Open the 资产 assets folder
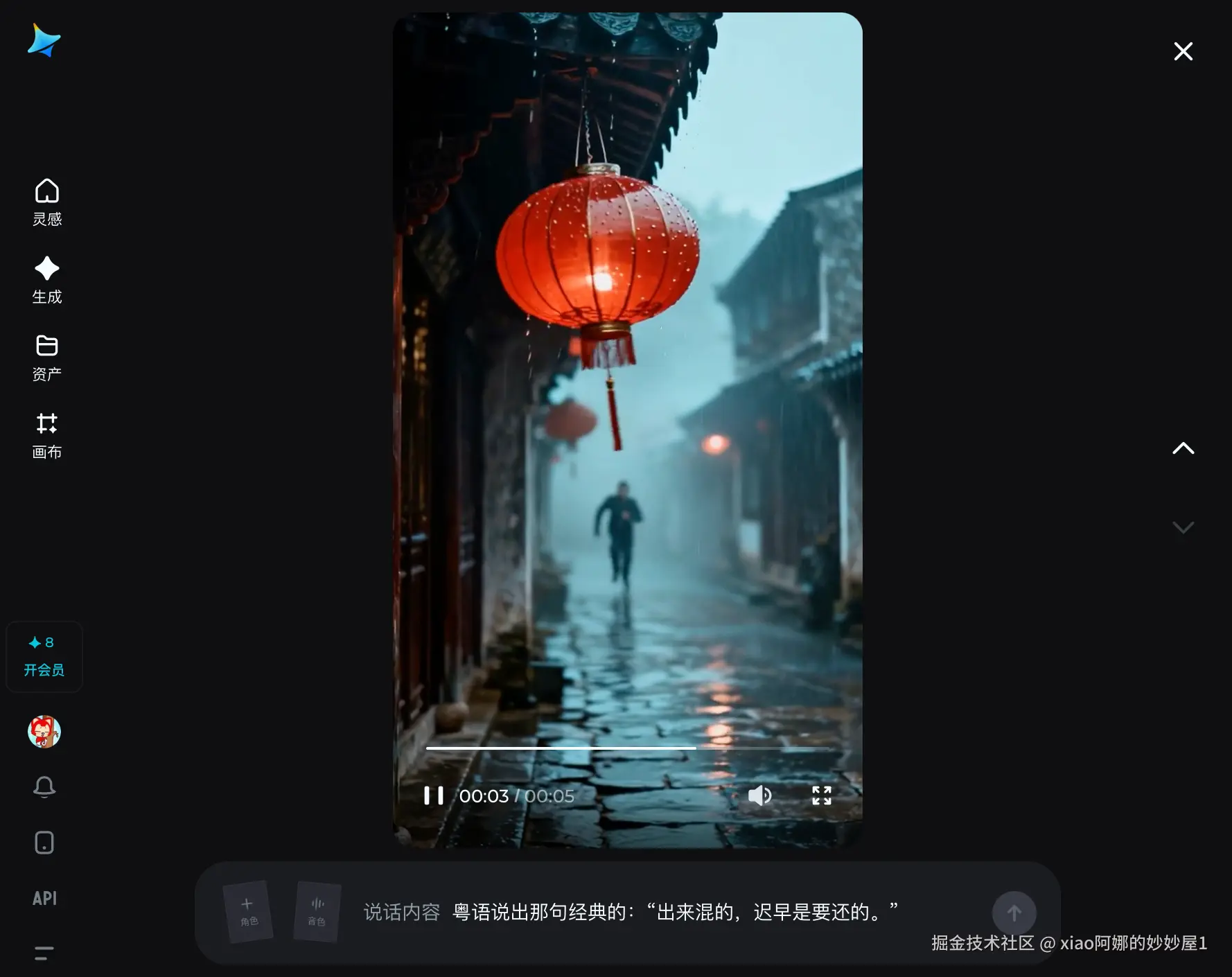This screenshot has height=977, width=1232. click(47, 358)
